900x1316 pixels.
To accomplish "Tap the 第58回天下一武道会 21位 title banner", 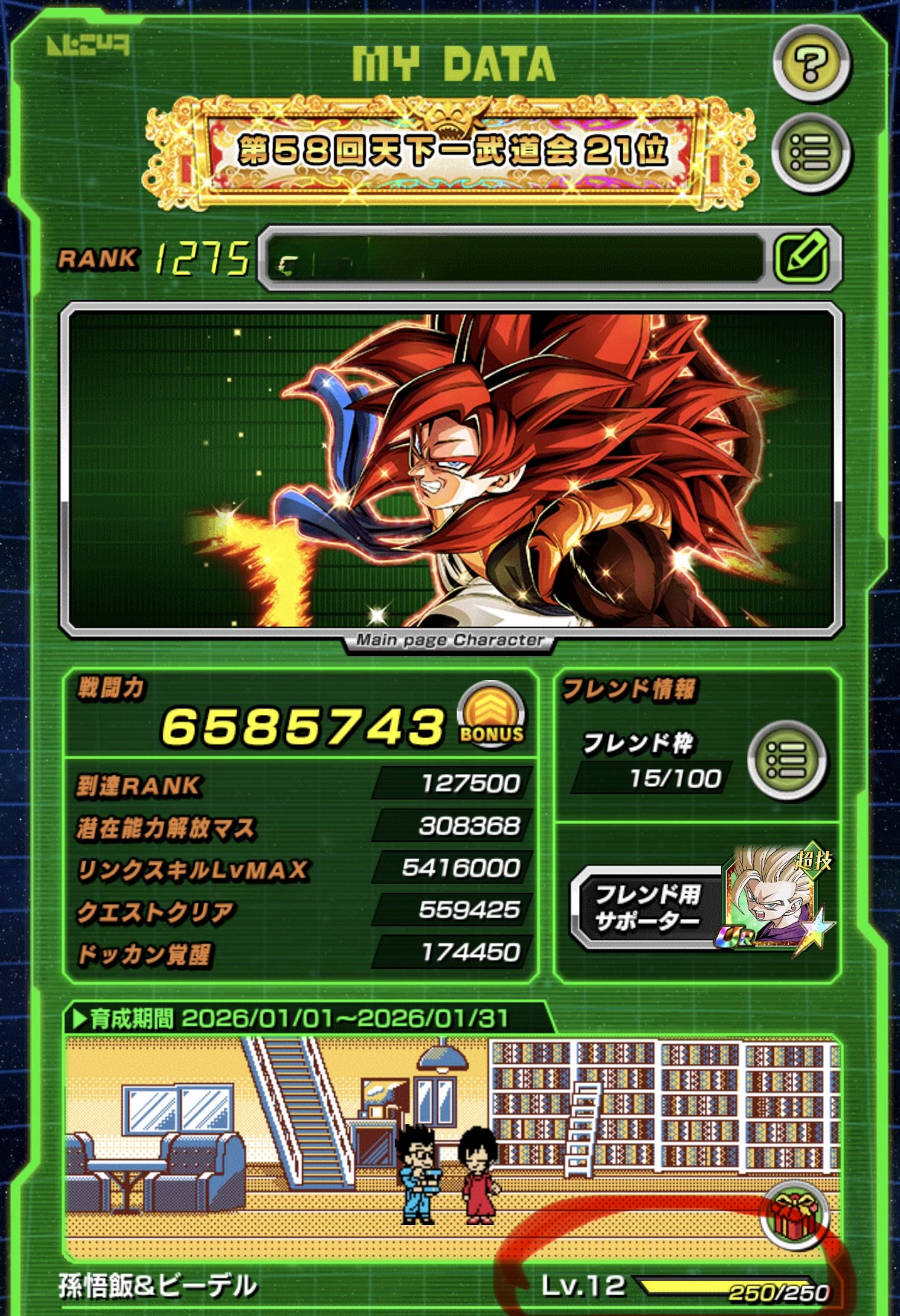I will pos(451,152).
